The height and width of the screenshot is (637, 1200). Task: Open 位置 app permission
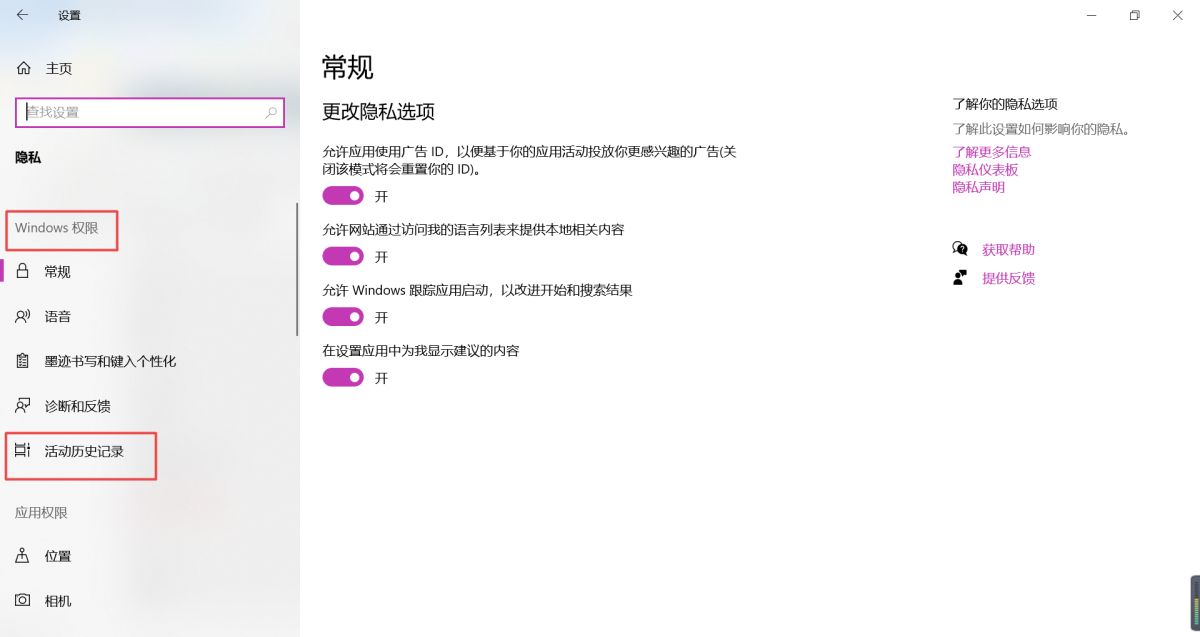click(58, 556)
